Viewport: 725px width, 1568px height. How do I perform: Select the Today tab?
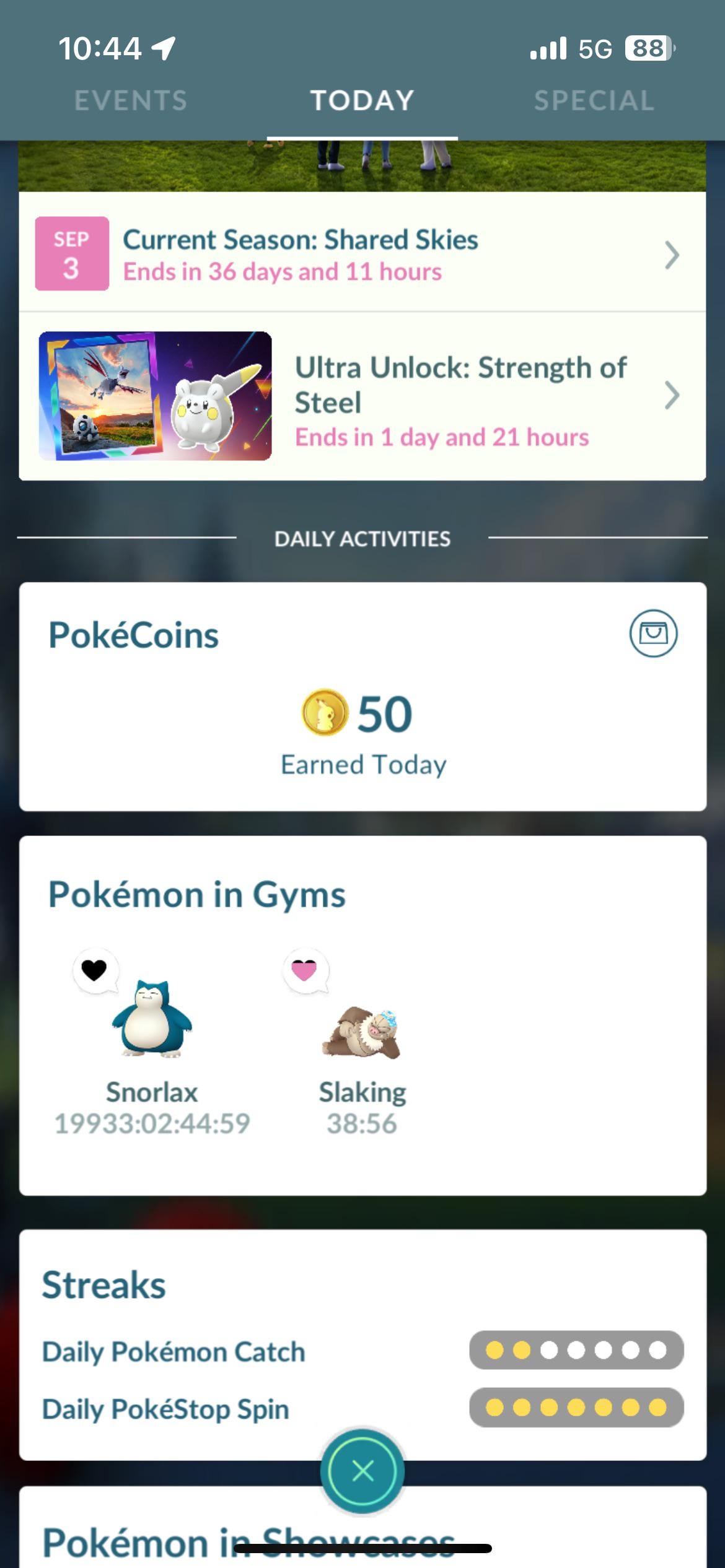click(362, 101)
